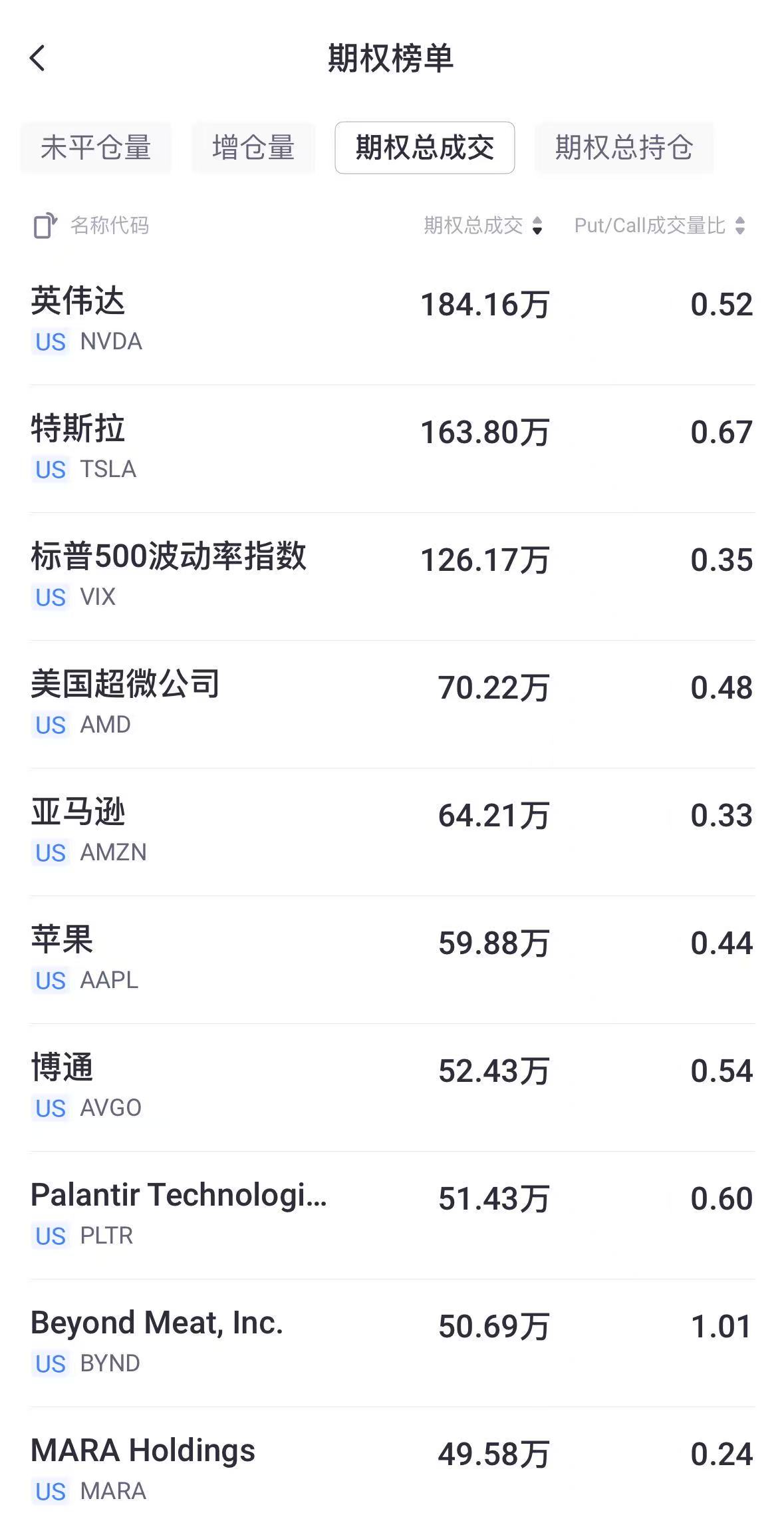Tap the rotate icon beside 名称代码
784x1529 pixels.
point(45,226)
